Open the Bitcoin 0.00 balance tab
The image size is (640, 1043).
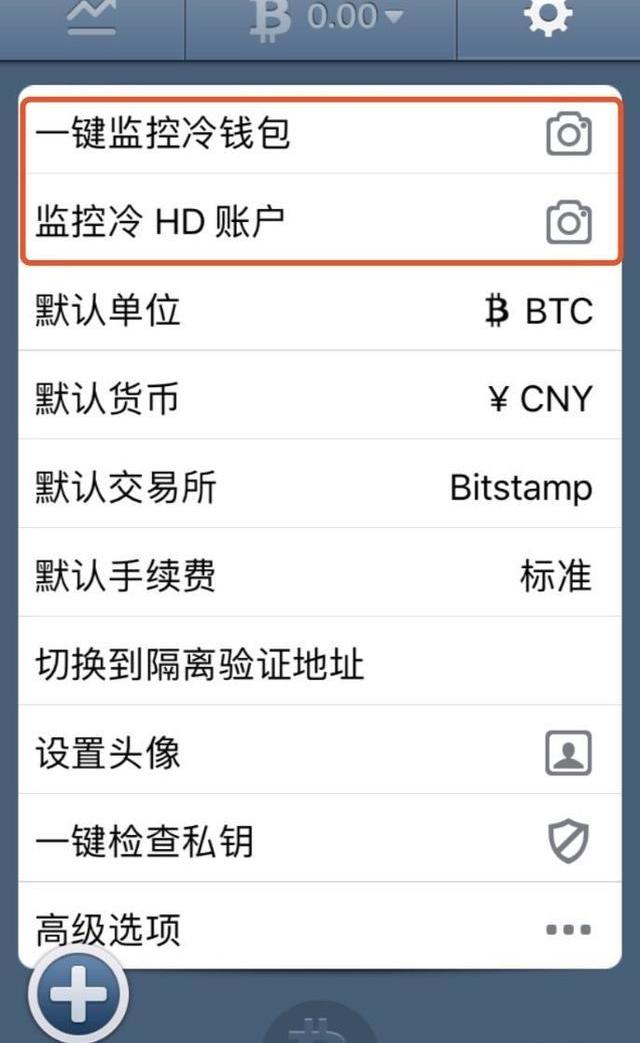[x=320, y=20]
